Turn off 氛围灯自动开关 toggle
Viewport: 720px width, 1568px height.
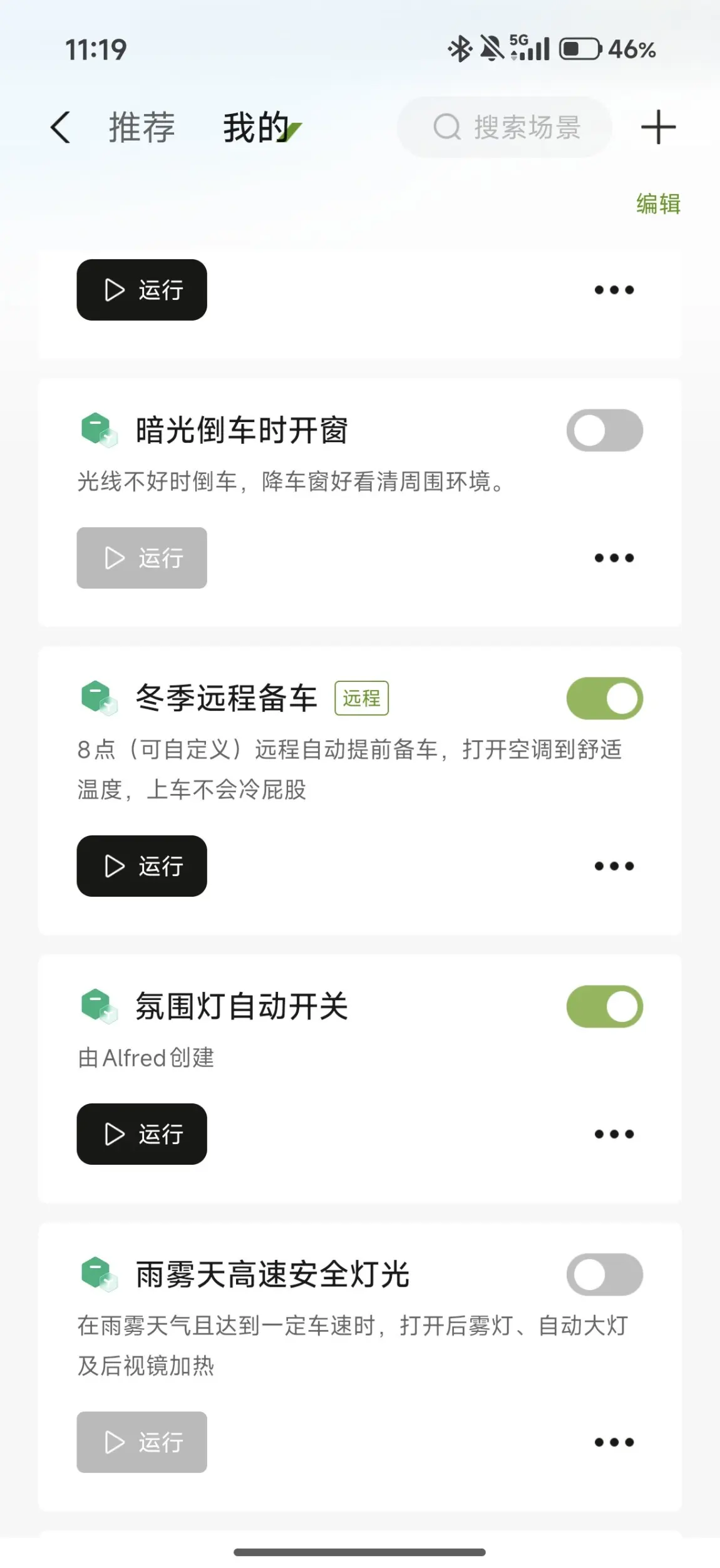(x=604, y=1006)
